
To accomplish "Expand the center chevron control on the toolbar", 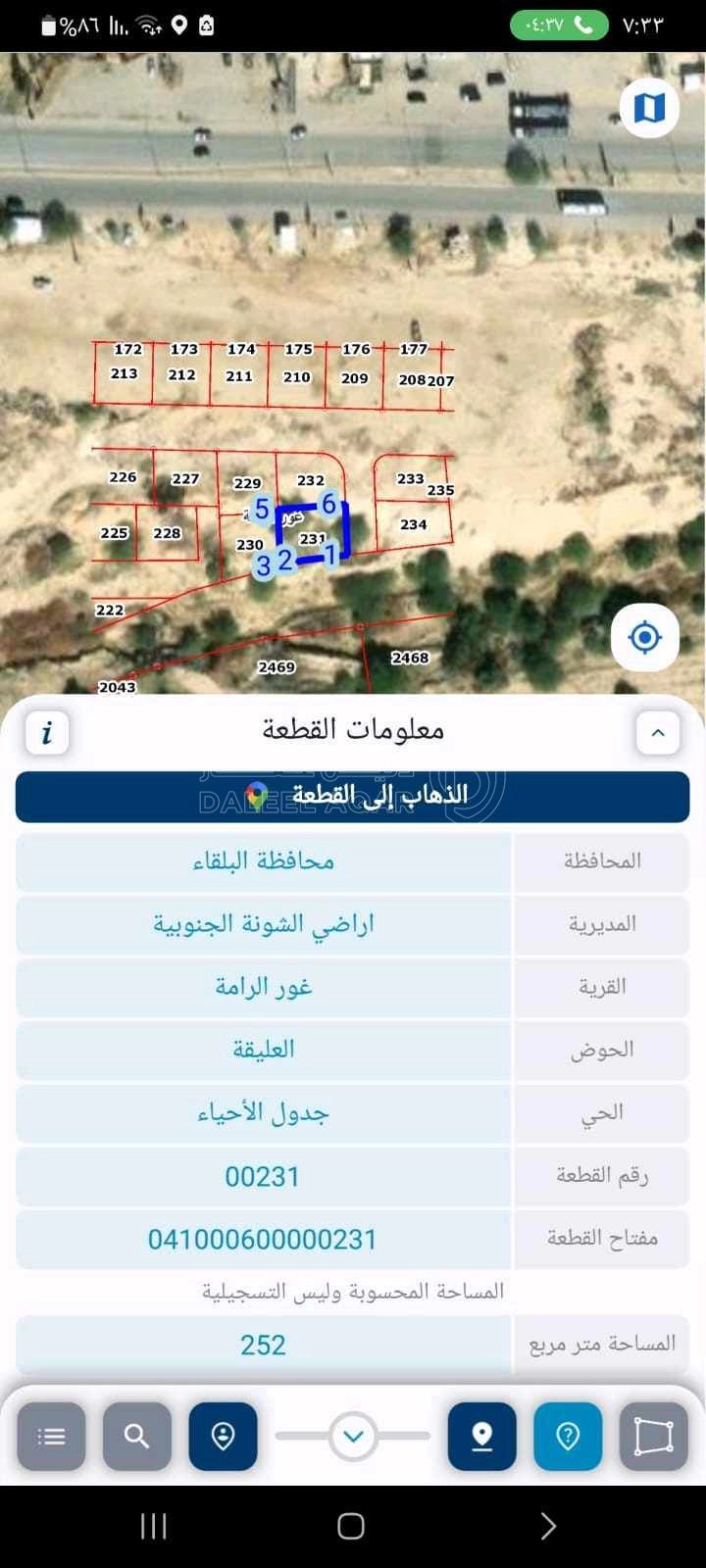I will (x=353, y=1435).
